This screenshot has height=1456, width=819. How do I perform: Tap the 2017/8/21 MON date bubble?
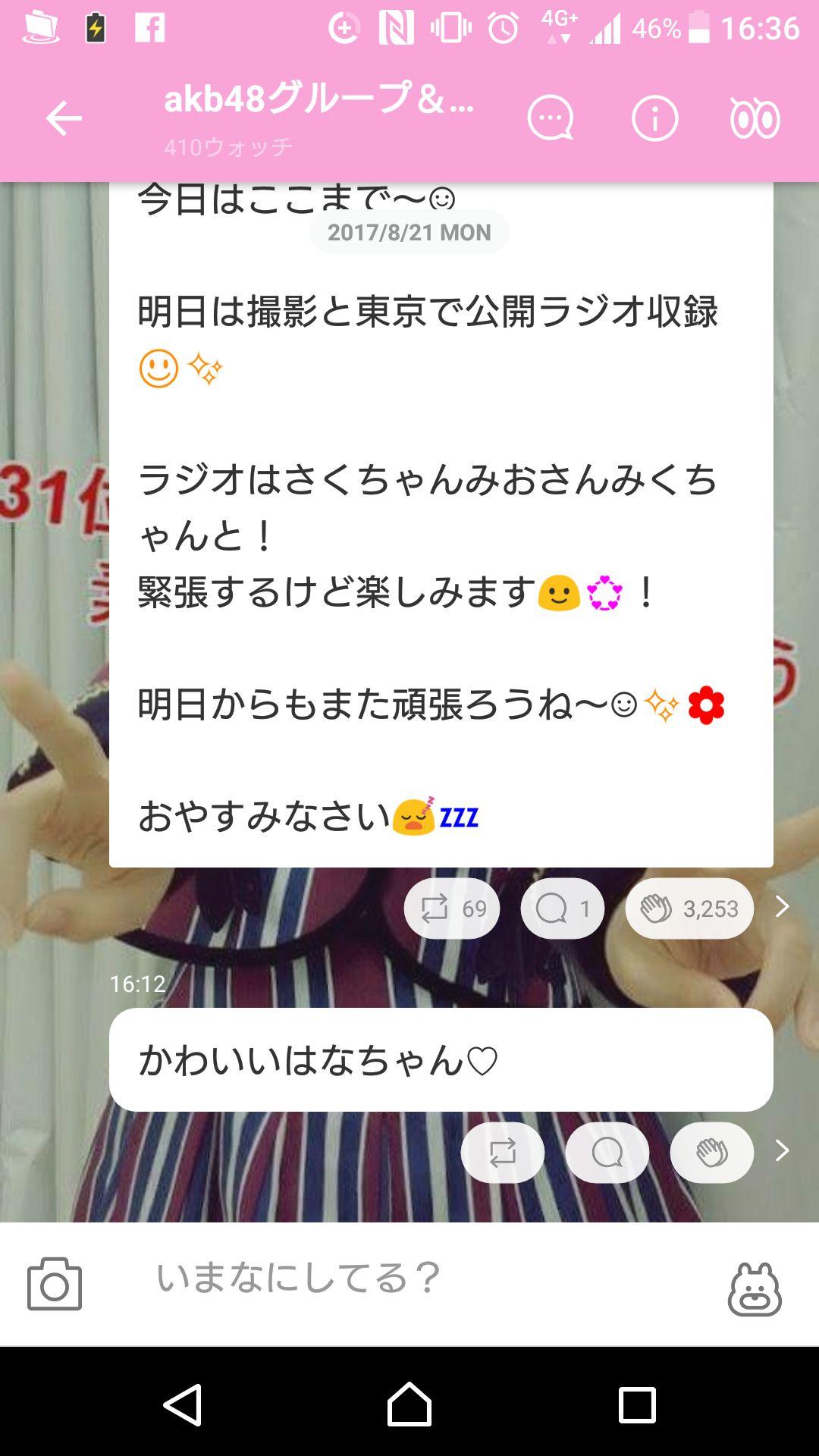point(409,234)
